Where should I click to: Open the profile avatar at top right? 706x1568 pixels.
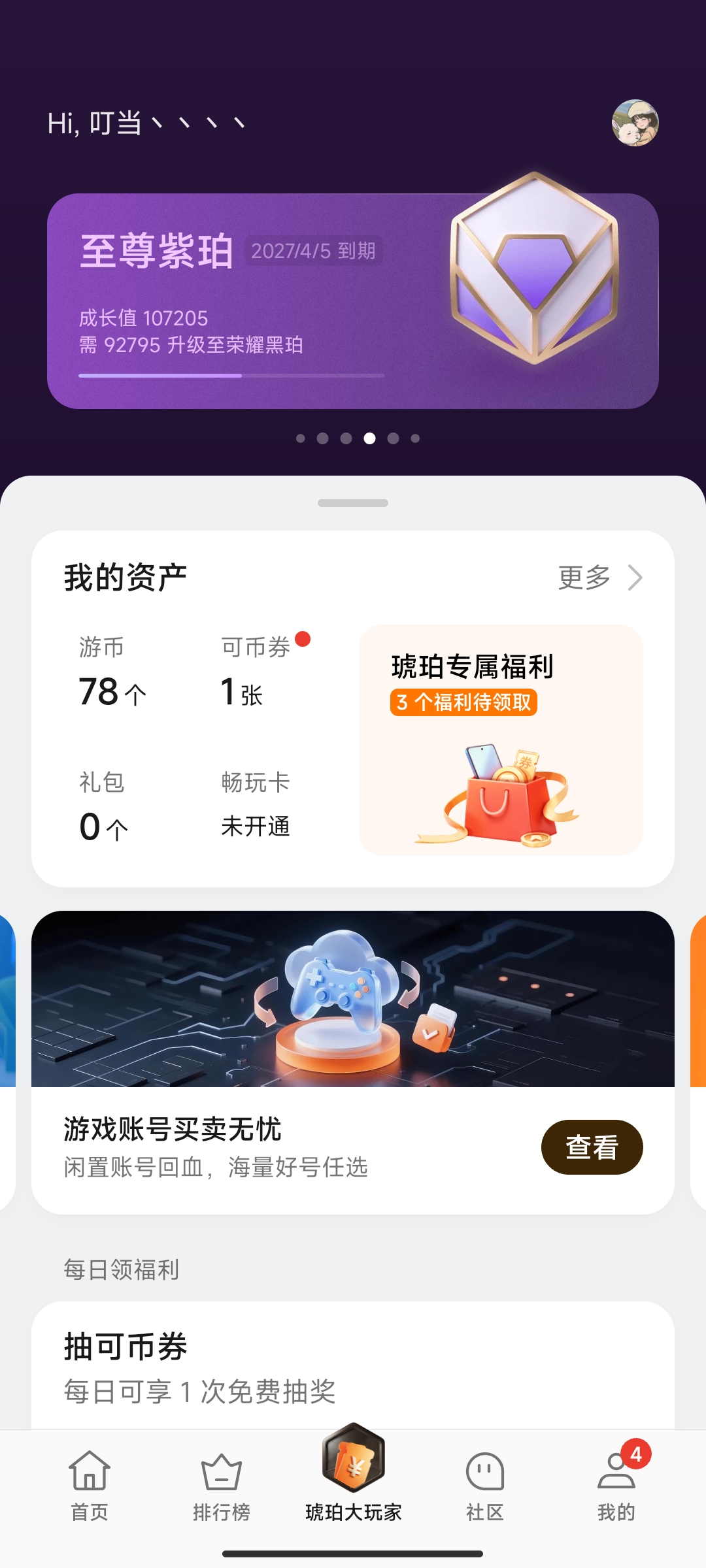[x=635, y=123]
